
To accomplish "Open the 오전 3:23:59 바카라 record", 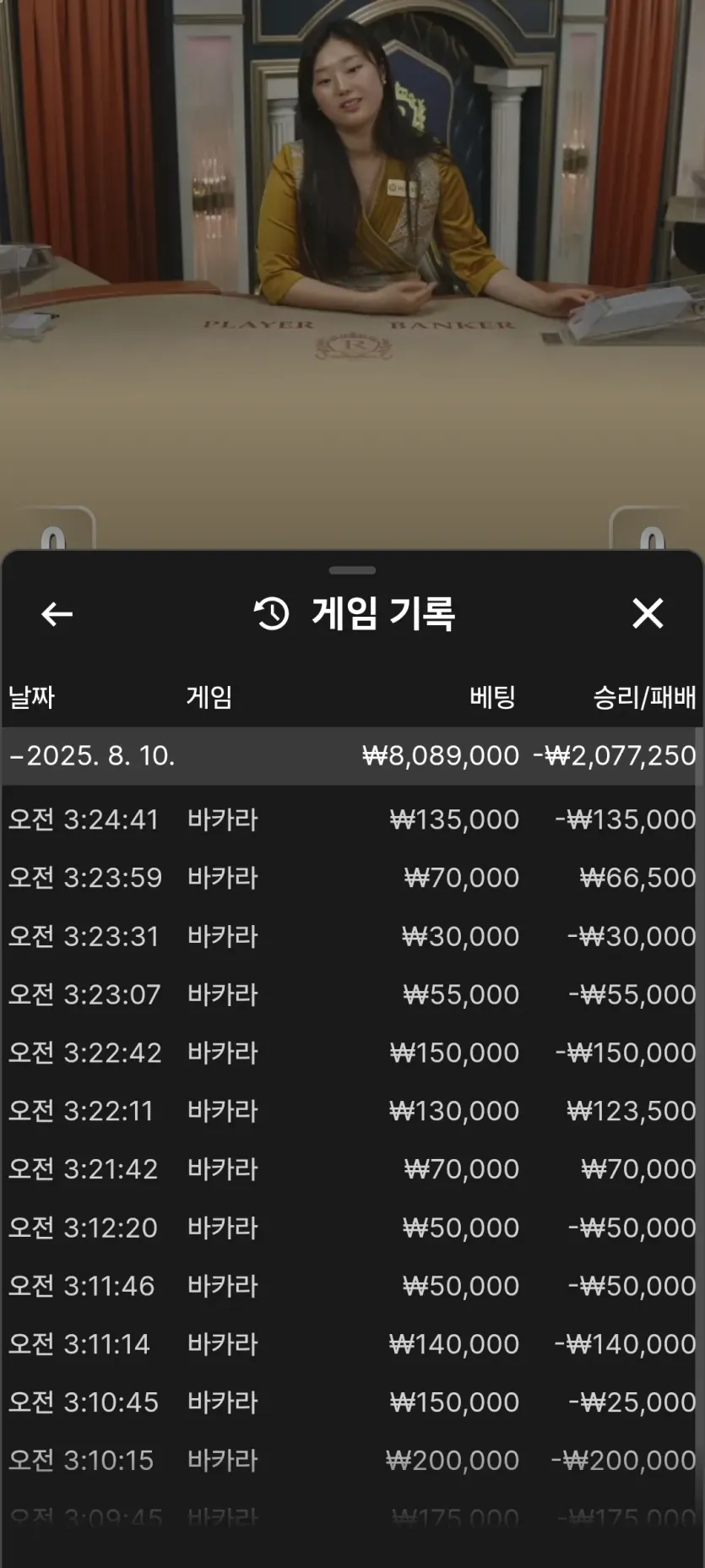I will coord(352,878).
